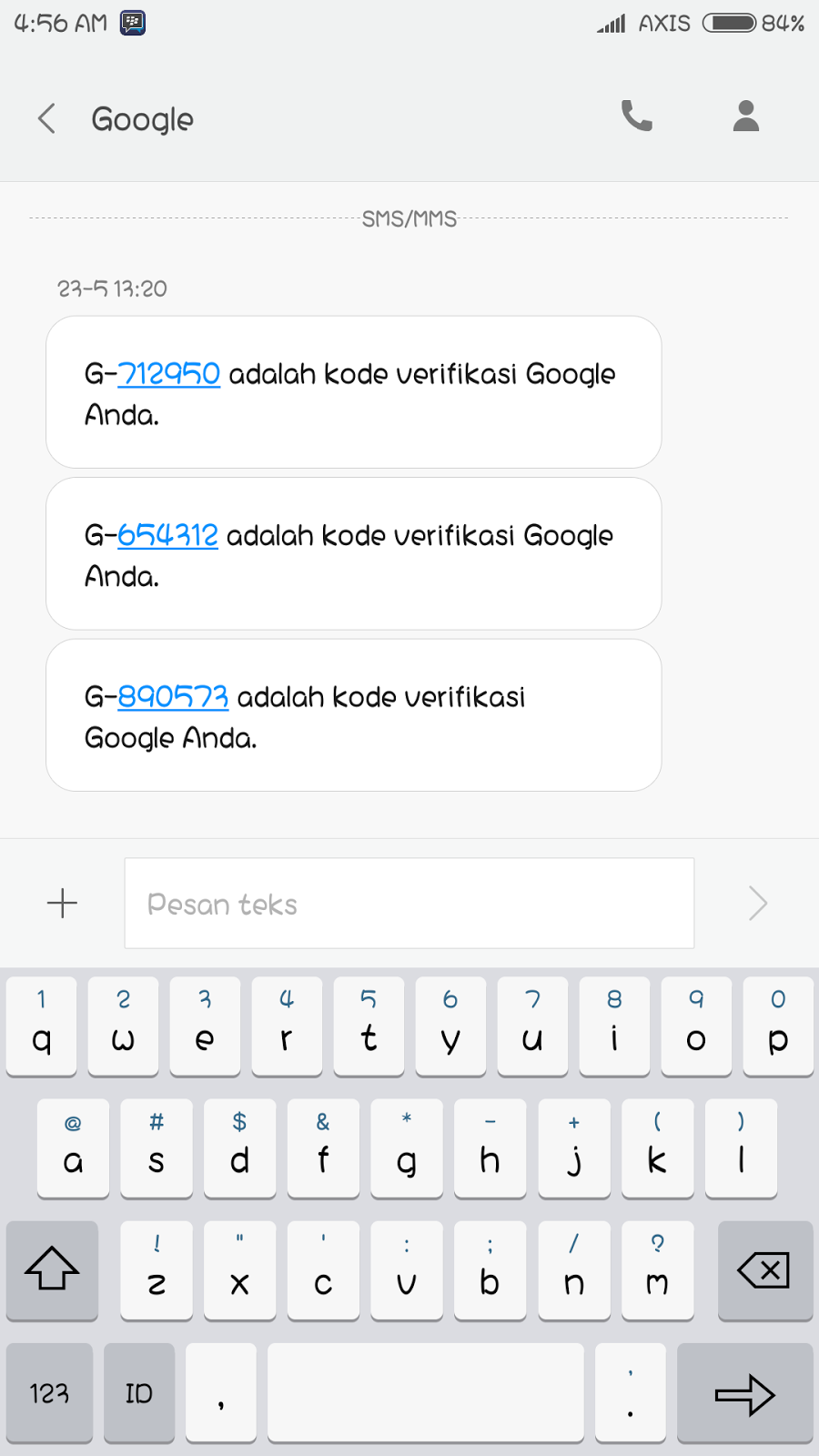Tap the backspace key on the keyboard
Viewport: 819px width, 1456px height.
click(x=764, y=1270)
